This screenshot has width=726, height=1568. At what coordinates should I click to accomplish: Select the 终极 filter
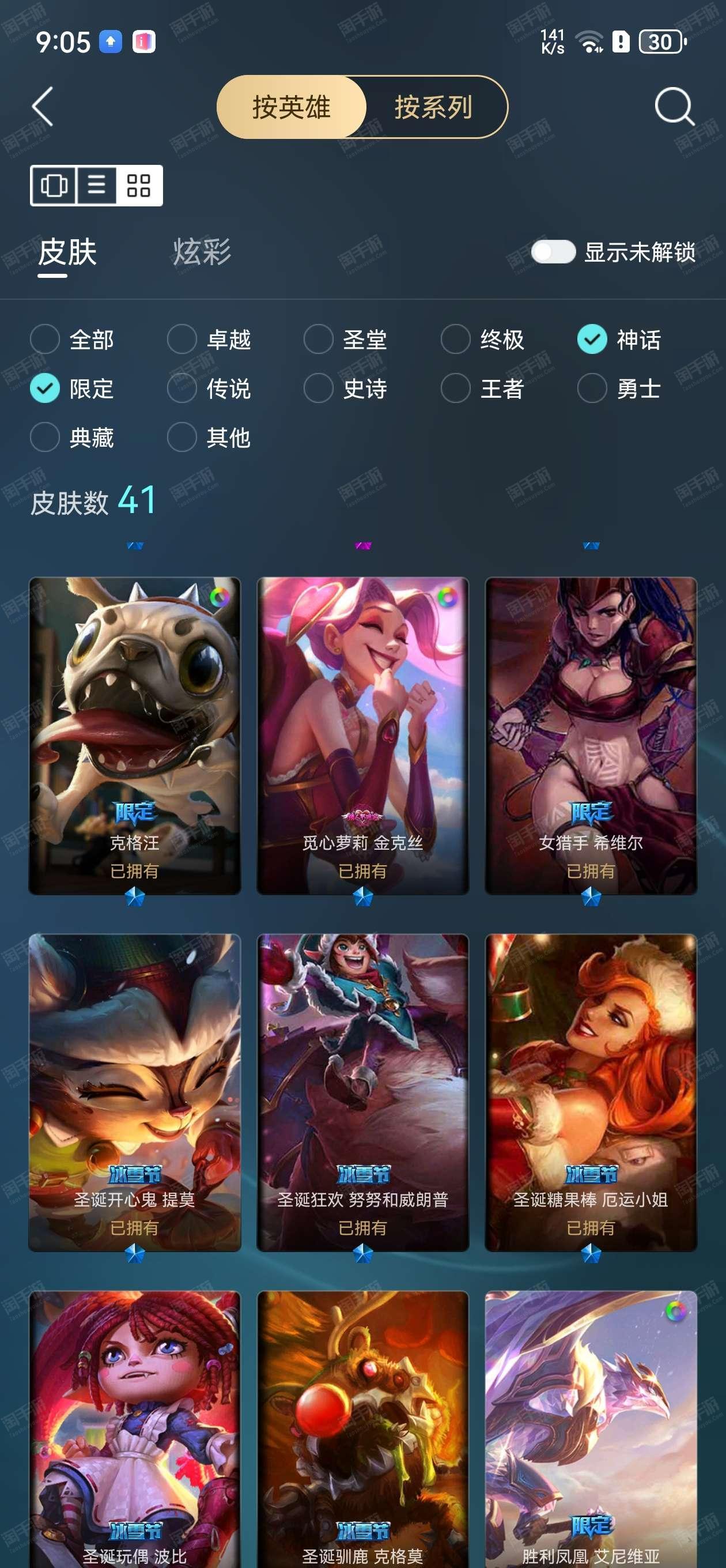pos(483,339)
